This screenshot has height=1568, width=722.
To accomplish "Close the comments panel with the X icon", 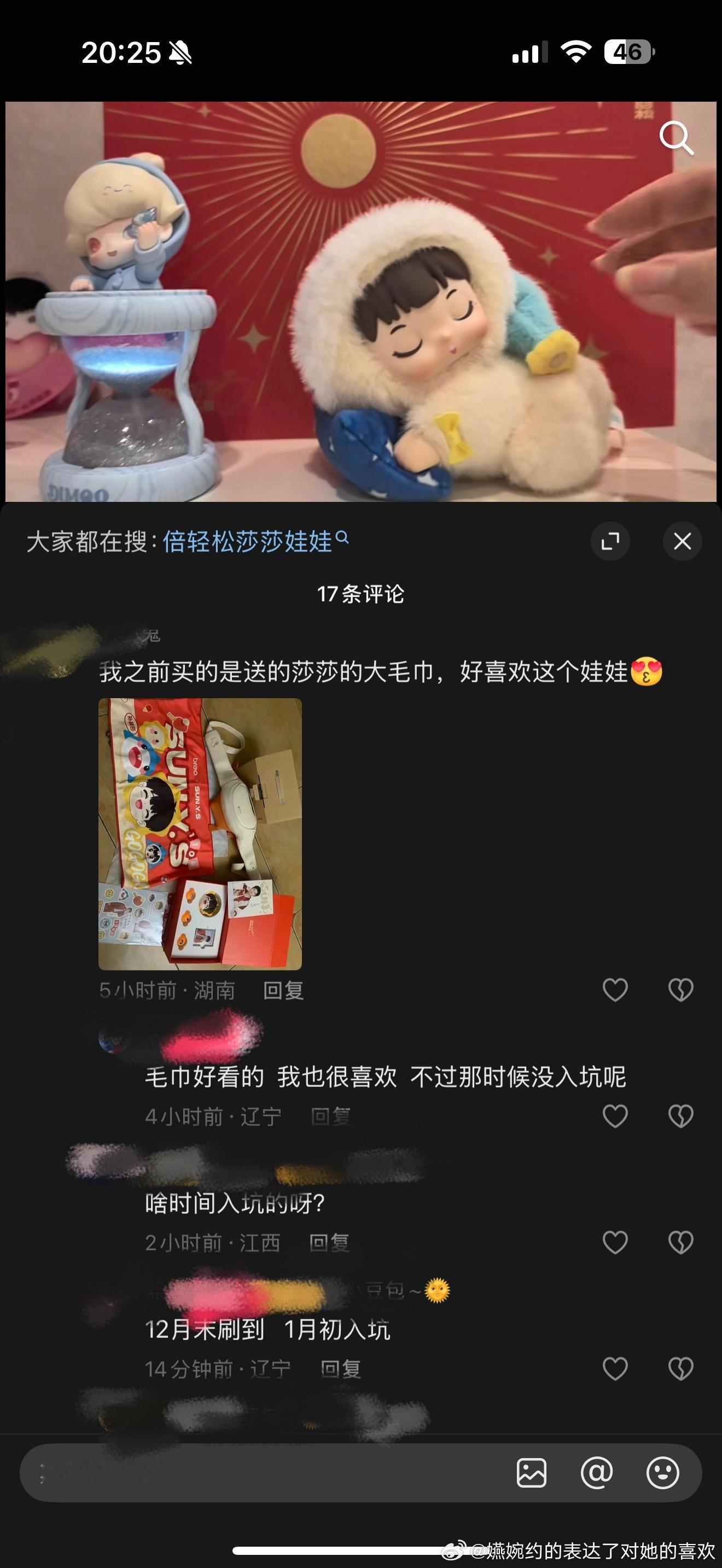I will pyautogui.click(x=683, y=541).
